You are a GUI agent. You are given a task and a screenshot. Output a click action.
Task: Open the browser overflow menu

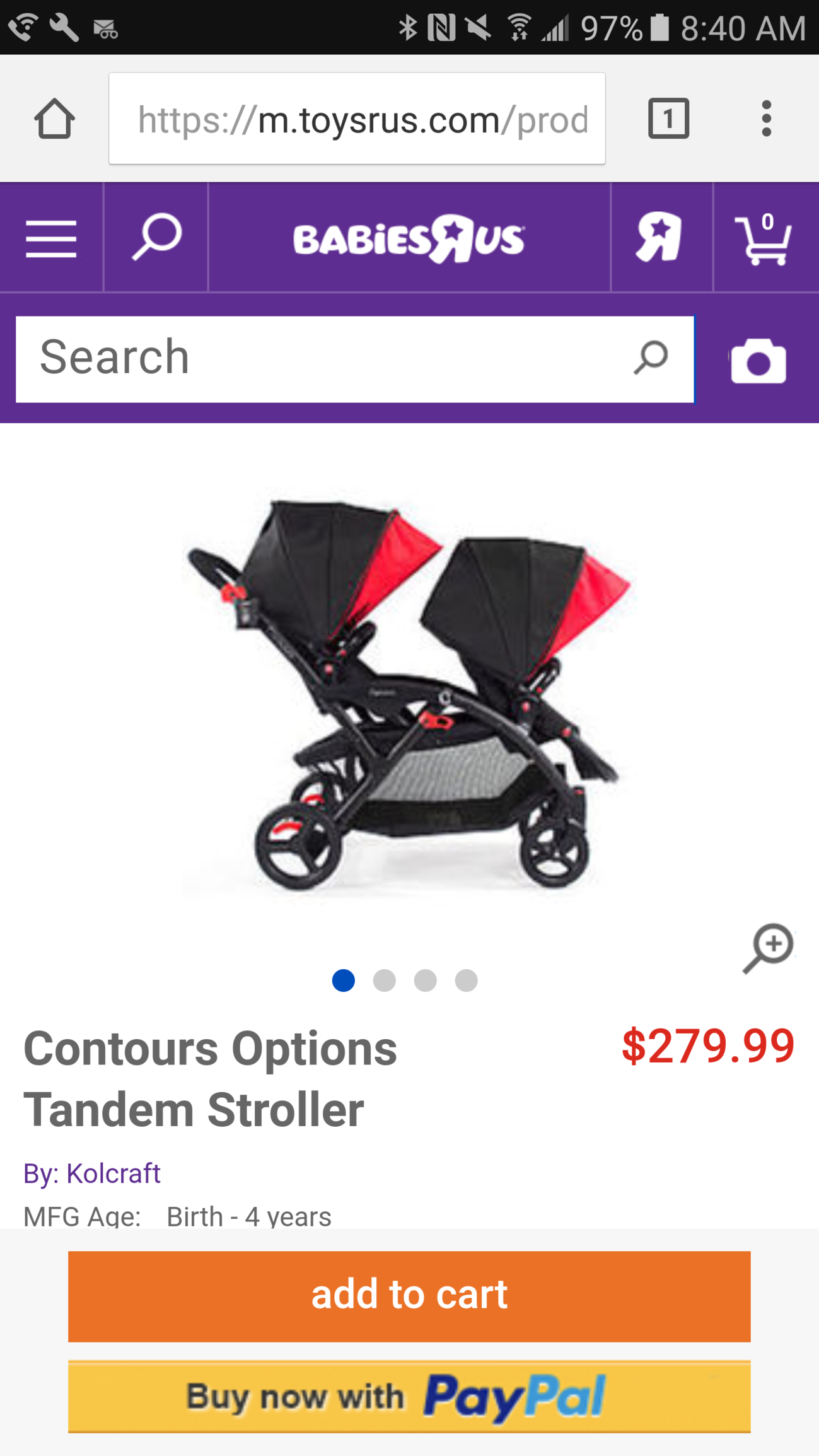point(766,118)
